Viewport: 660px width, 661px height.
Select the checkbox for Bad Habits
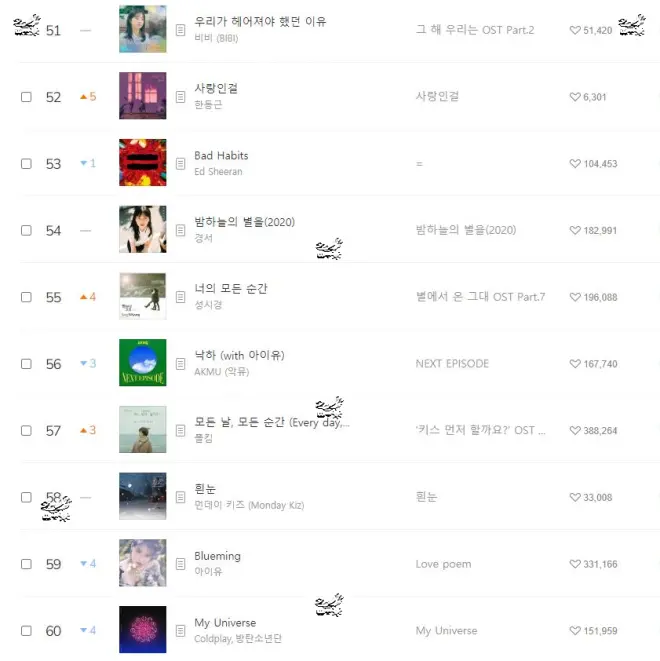(x=26, y=164)
